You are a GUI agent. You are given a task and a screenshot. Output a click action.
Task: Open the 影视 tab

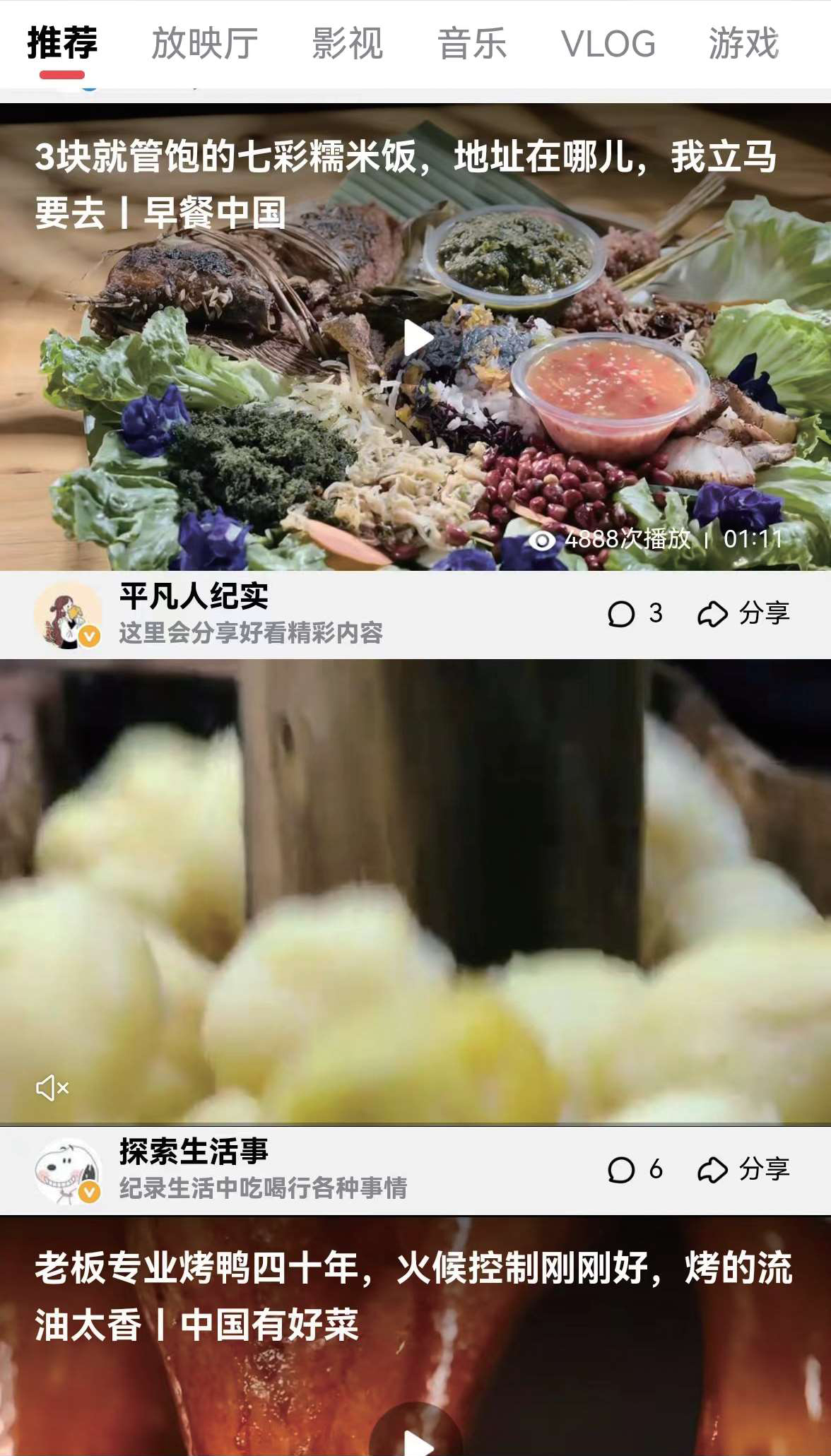347,44
